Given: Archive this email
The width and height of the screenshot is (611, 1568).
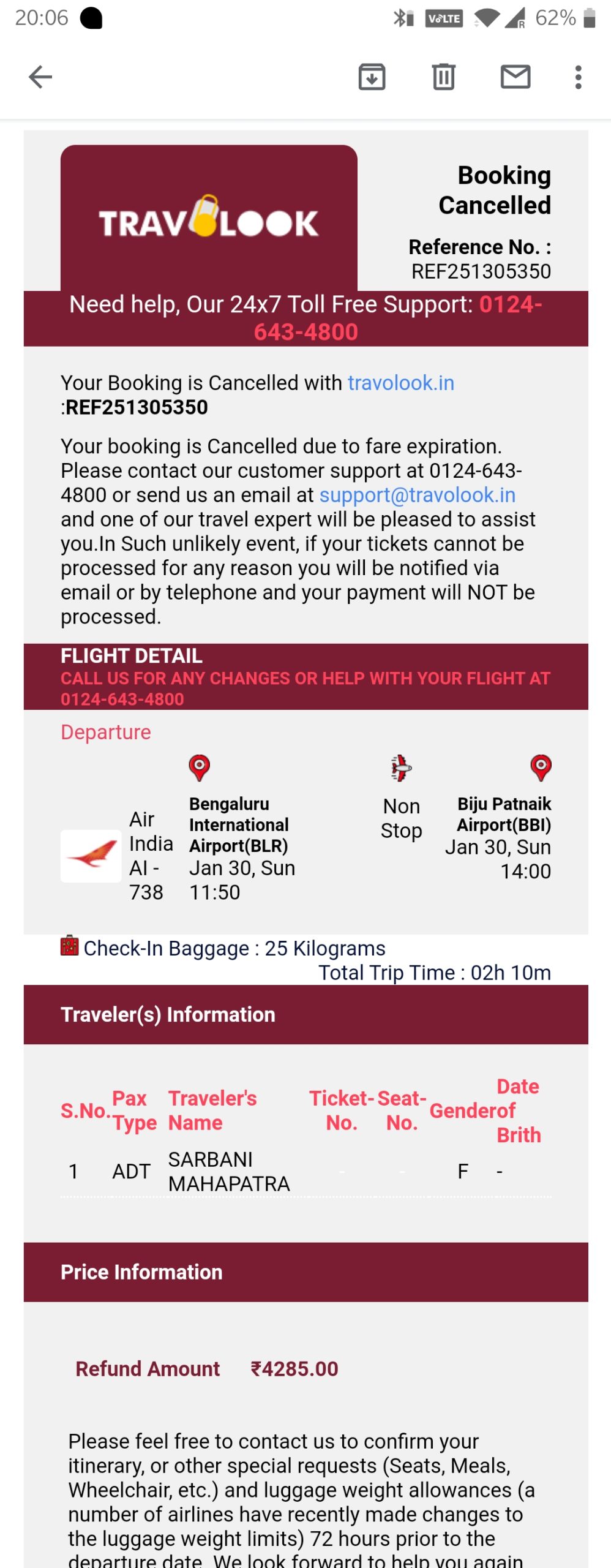Looking at the screenshot, I should [372, 77].
